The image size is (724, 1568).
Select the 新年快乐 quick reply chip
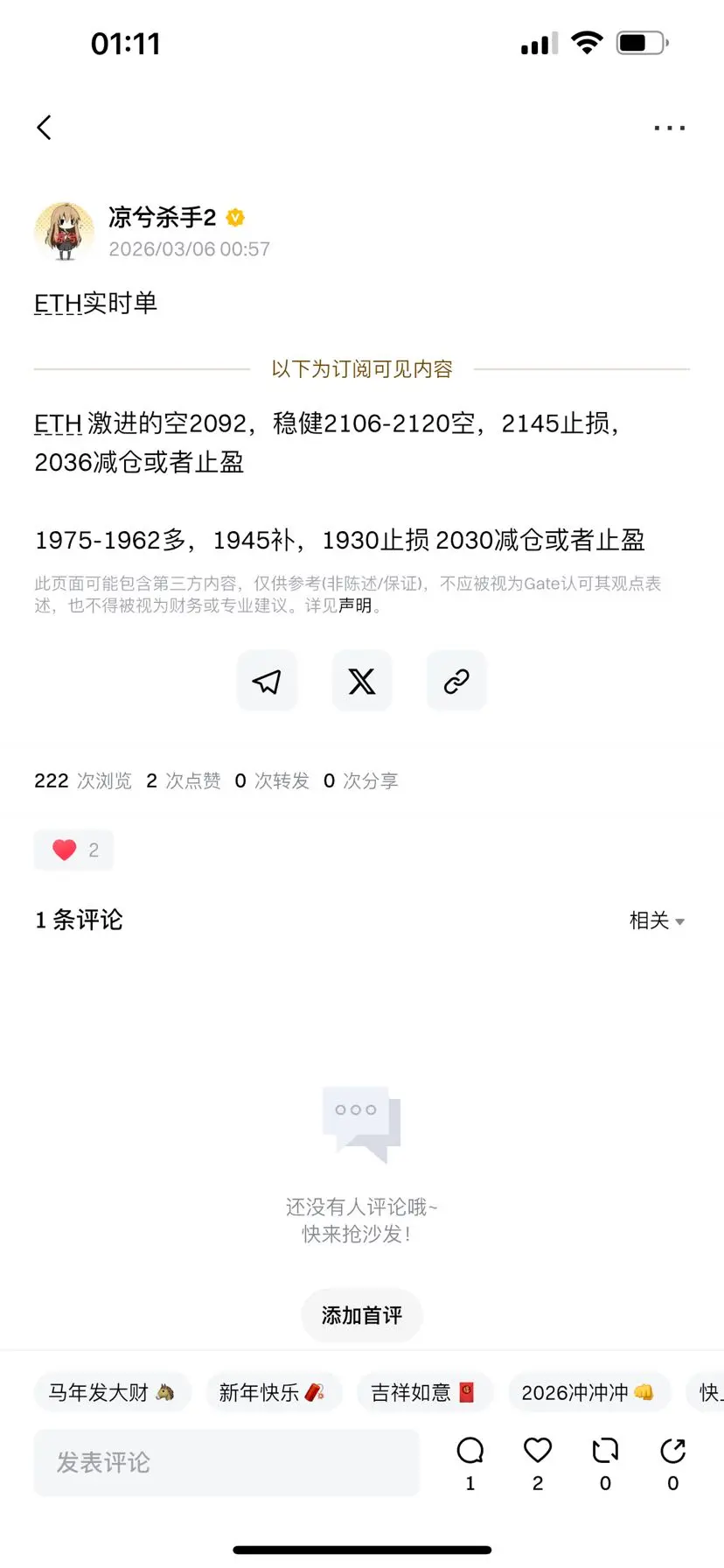click(x=274, y=1392)
